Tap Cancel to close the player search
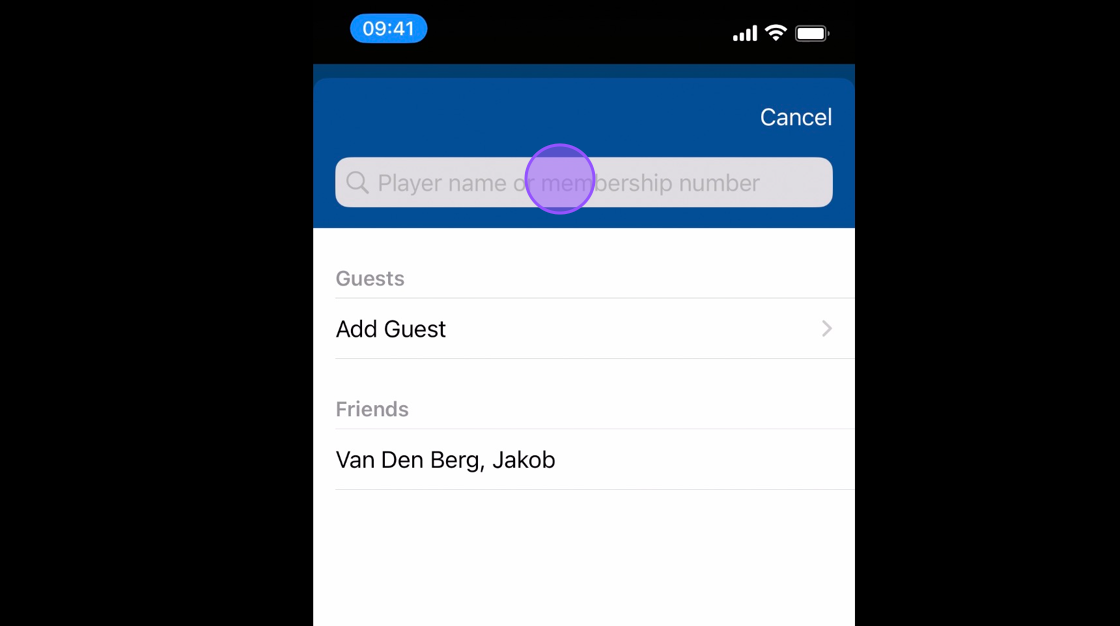1120x626 pixels. tap(795, 117)
